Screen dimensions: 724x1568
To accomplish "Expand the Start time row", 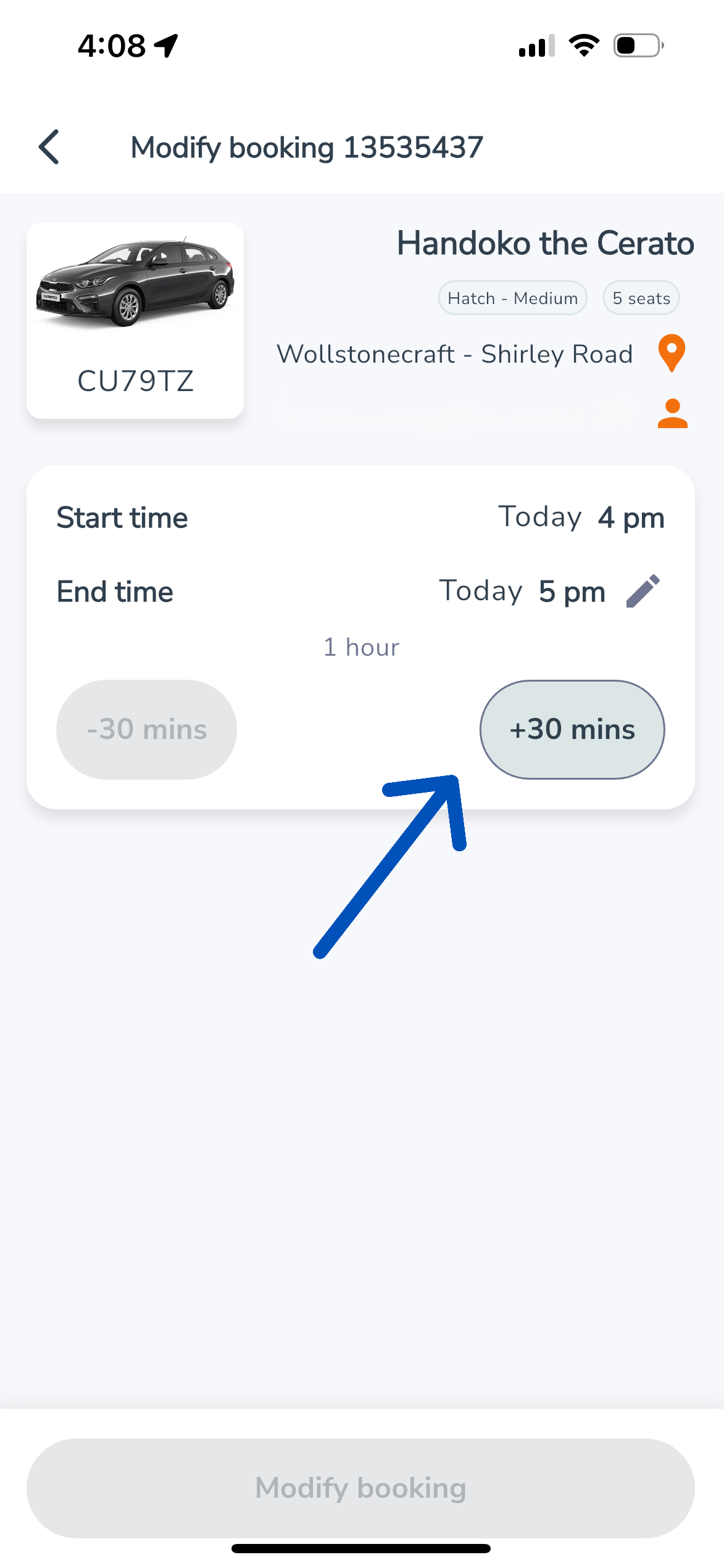I will pos(362,518).
